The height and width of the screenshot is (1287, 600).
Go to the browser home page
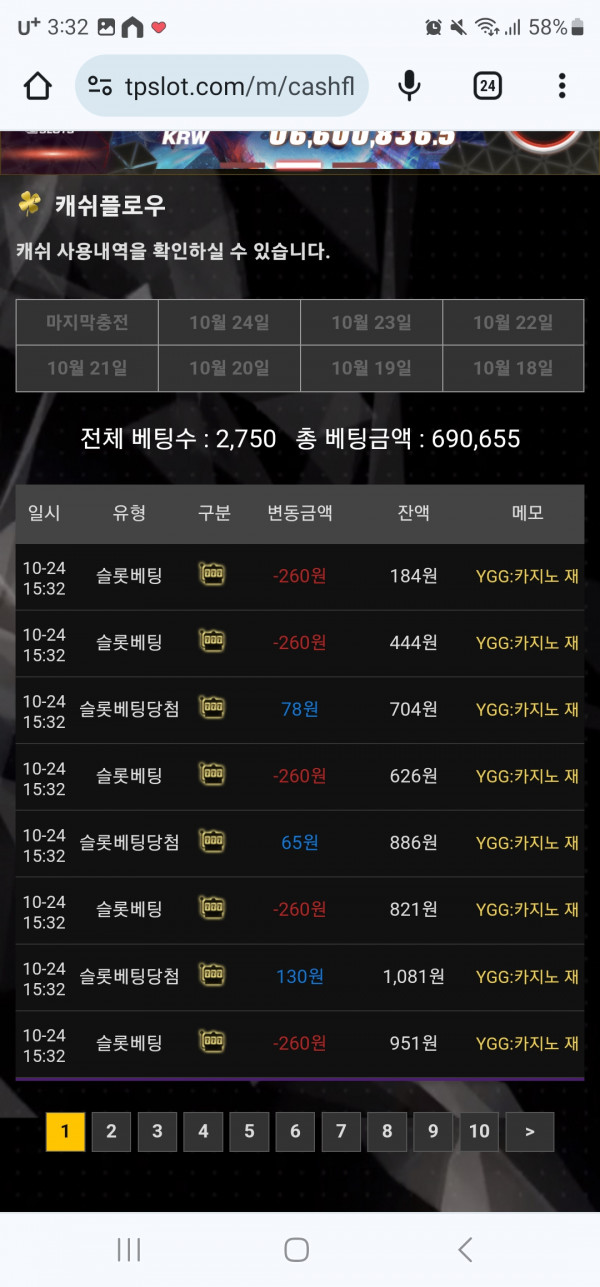(x=37, y=86)
